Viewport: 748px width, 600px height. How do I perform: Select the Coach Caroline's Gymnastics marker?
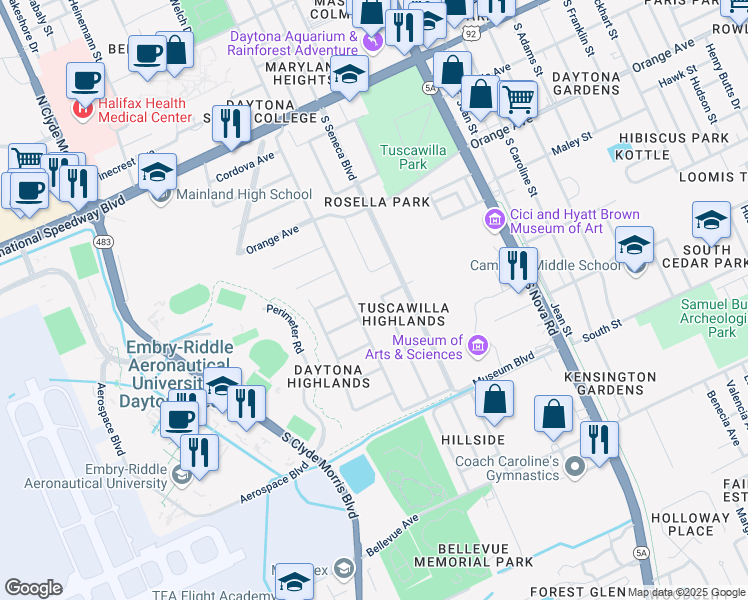pos(574,467)
